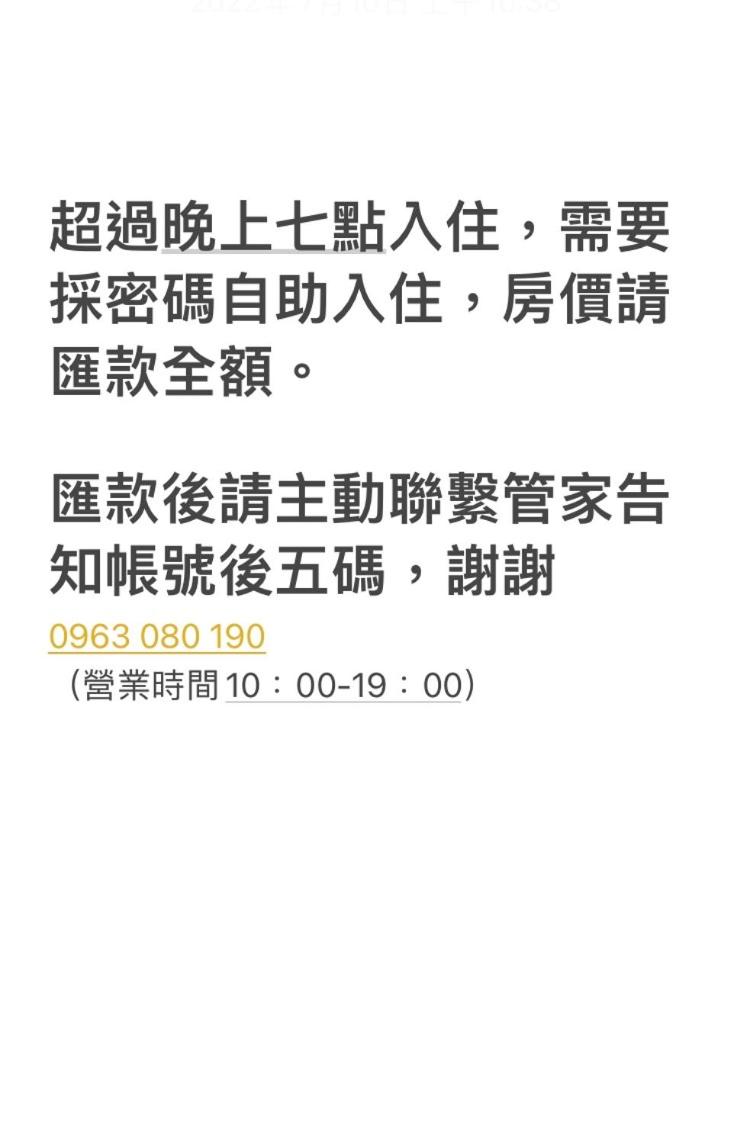The image size is (750, 1144).
Task: Tap the underlined 晚上七點 time text
Action: pos(273,228)
